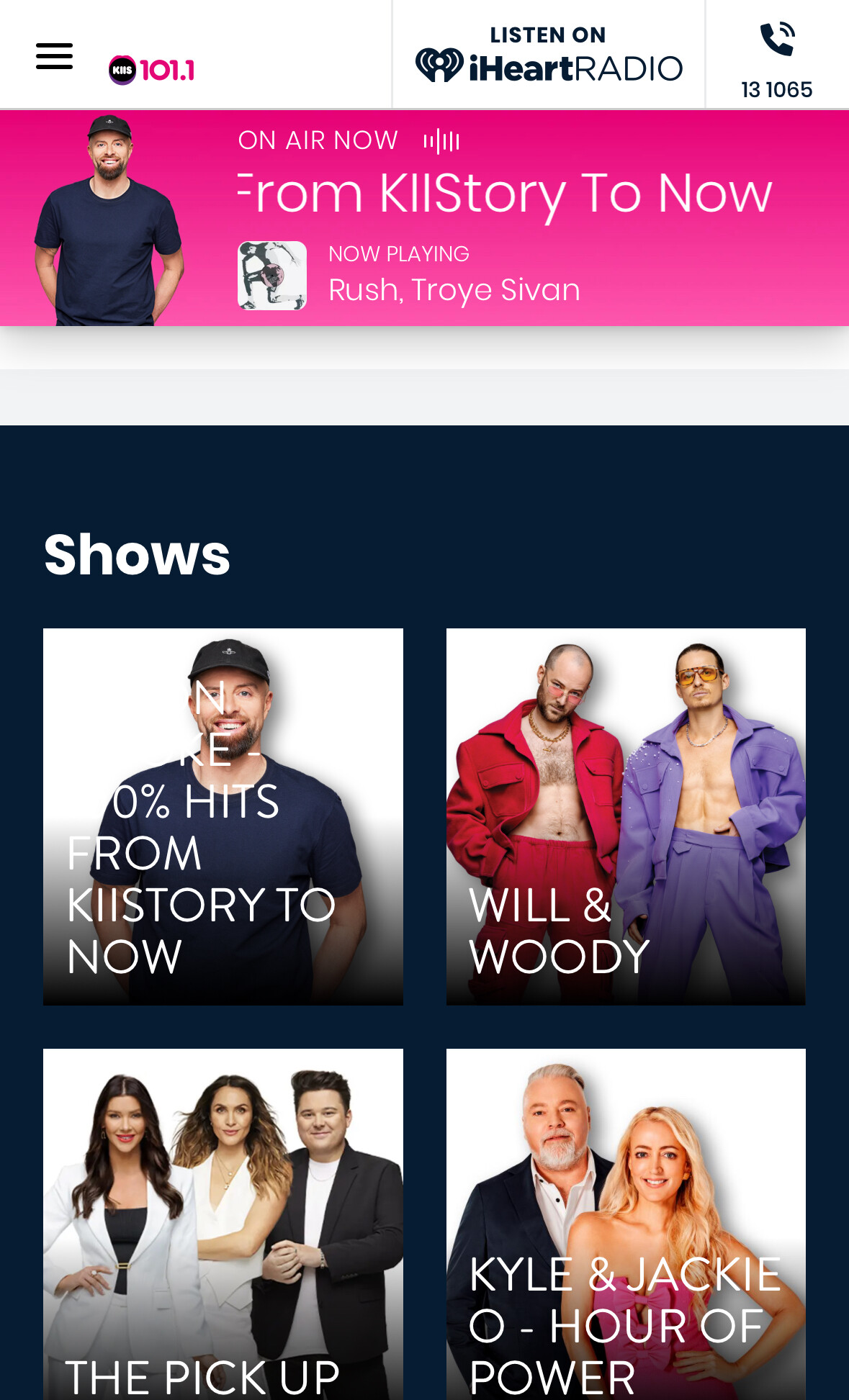Open the hamburger menu

[55, 56]
